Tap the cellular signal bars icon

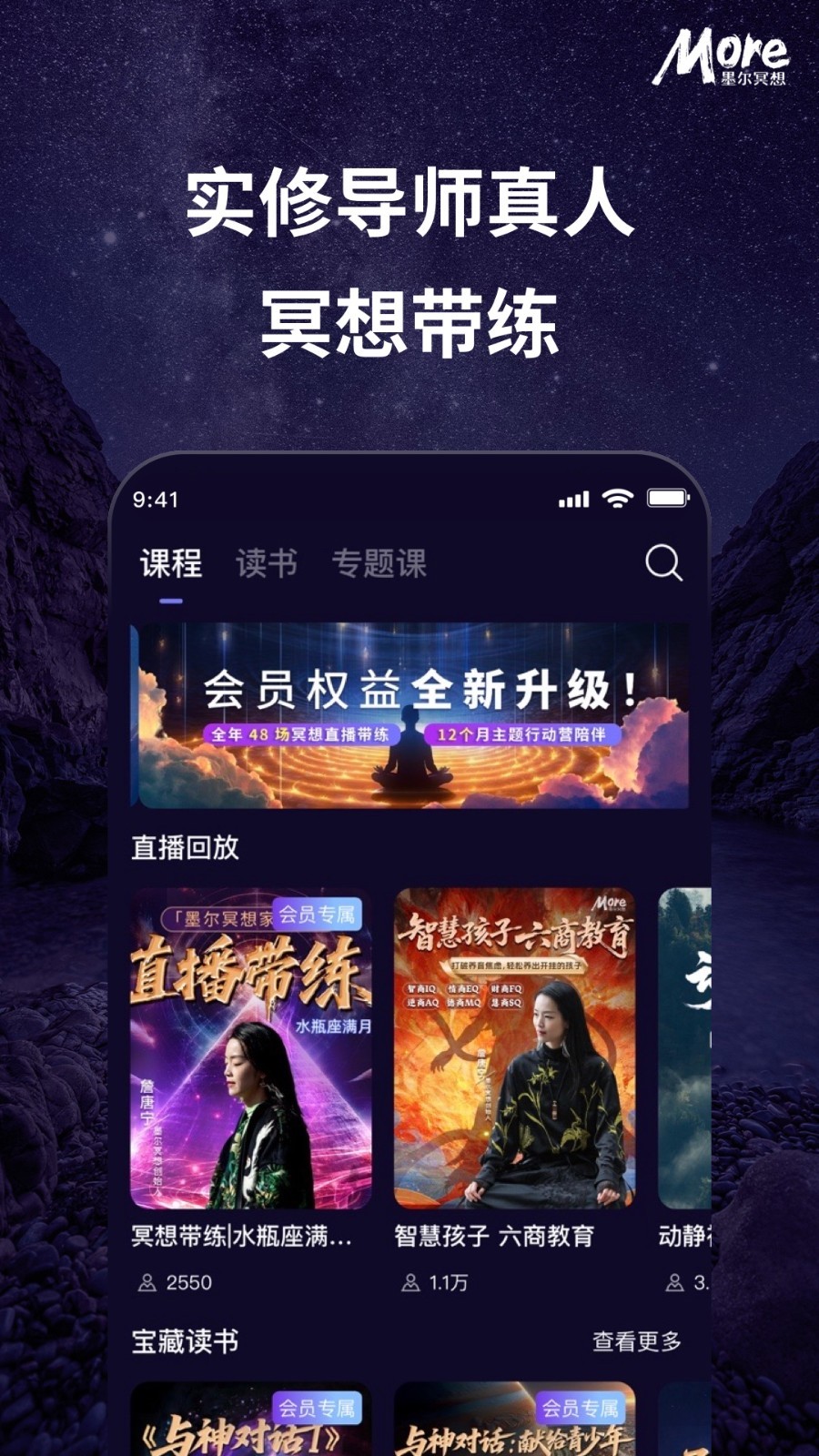574,498
